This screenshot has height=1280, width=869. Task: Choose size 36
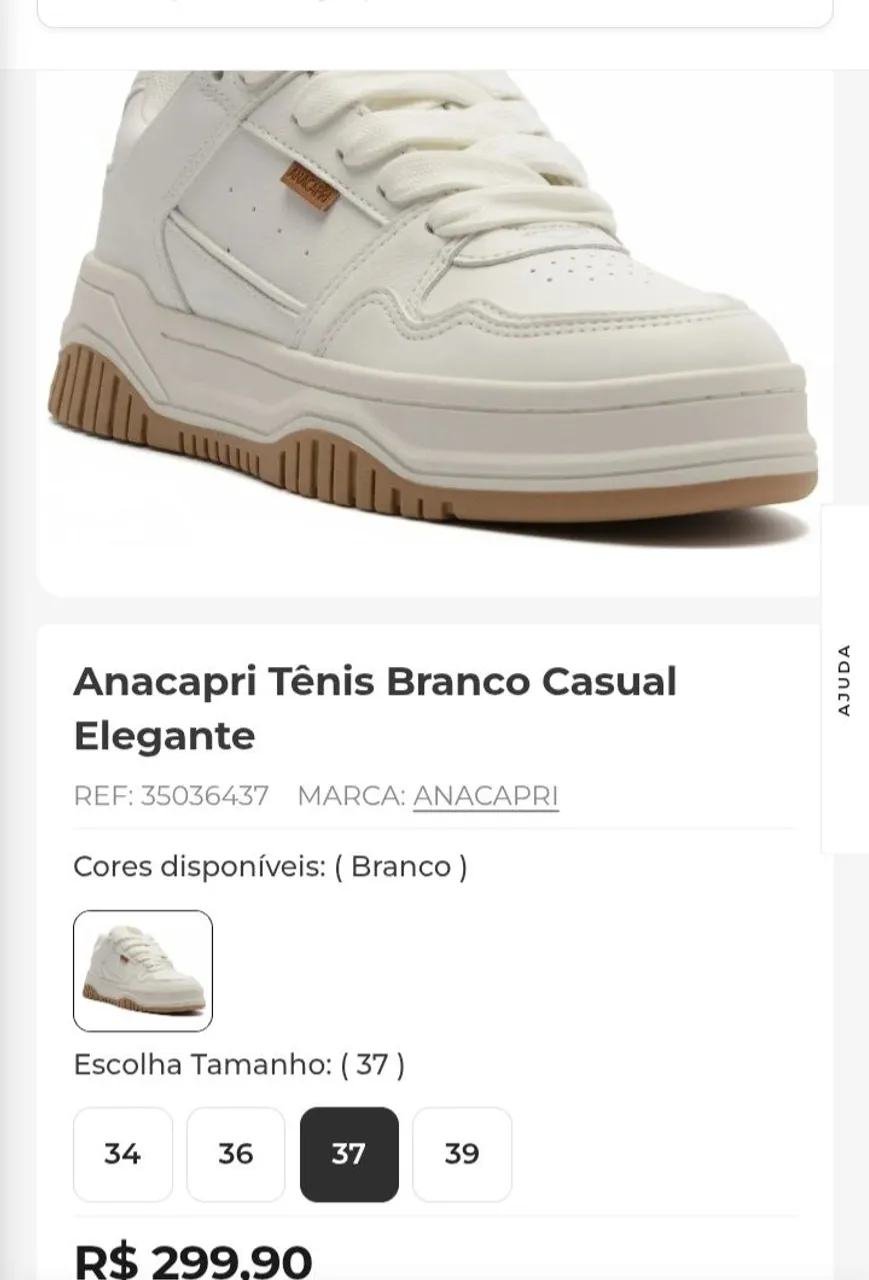tap(236, 1154)
